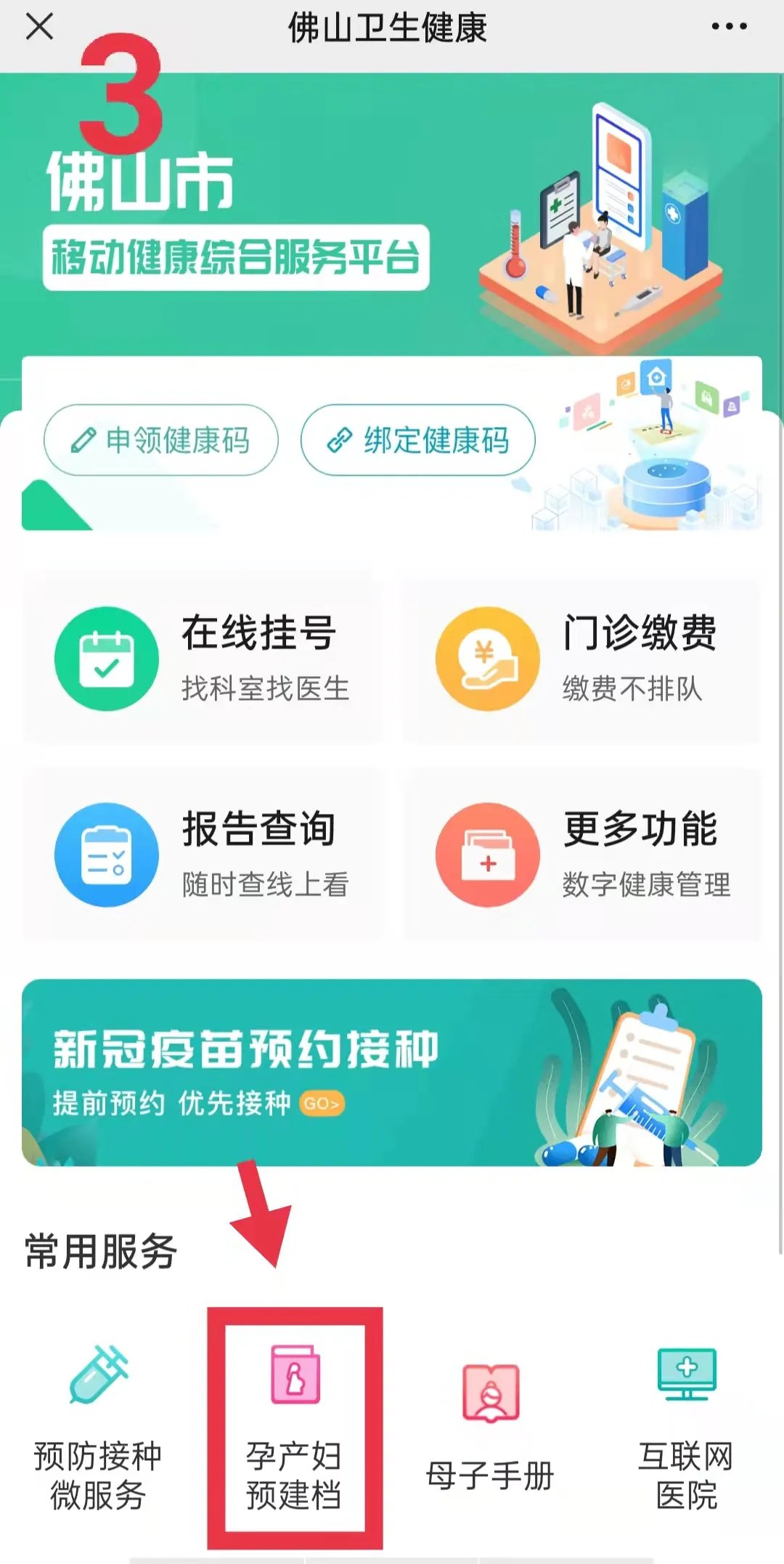Open the three-dot overflow menu
Screen dimensions: 784x1564
pos(729,27)
